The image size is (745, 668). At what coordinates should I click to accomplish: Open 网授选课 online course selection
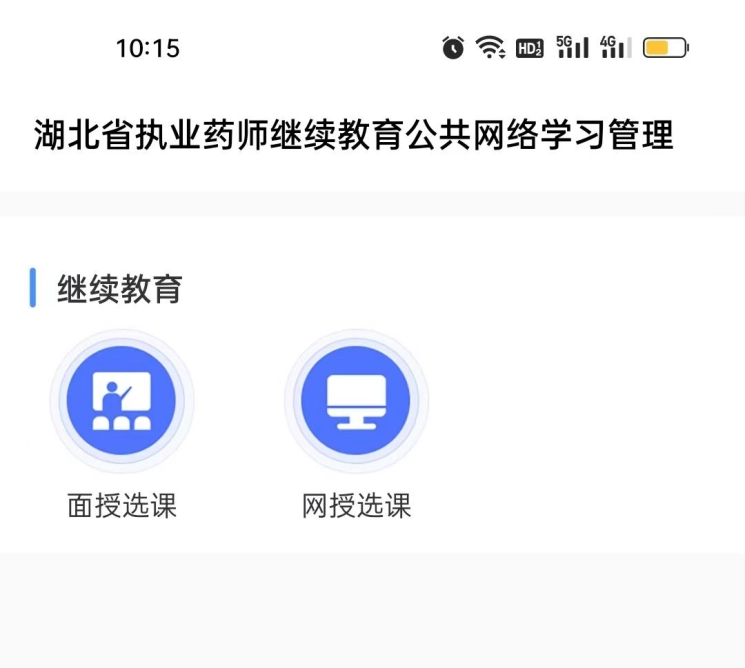pyautogui.click(x=356, y=401)
